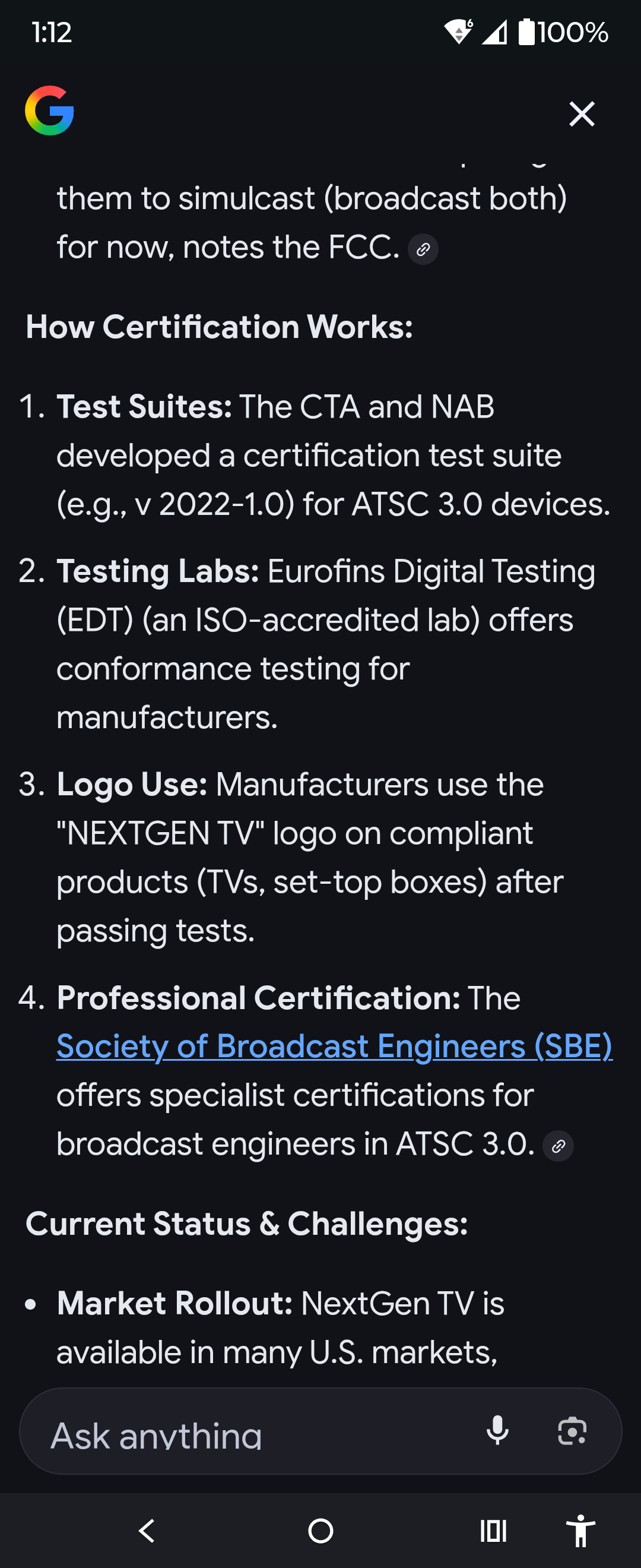641x1568 pixels.
Task: Open source link after the FCC note
Action: [423, 249]
